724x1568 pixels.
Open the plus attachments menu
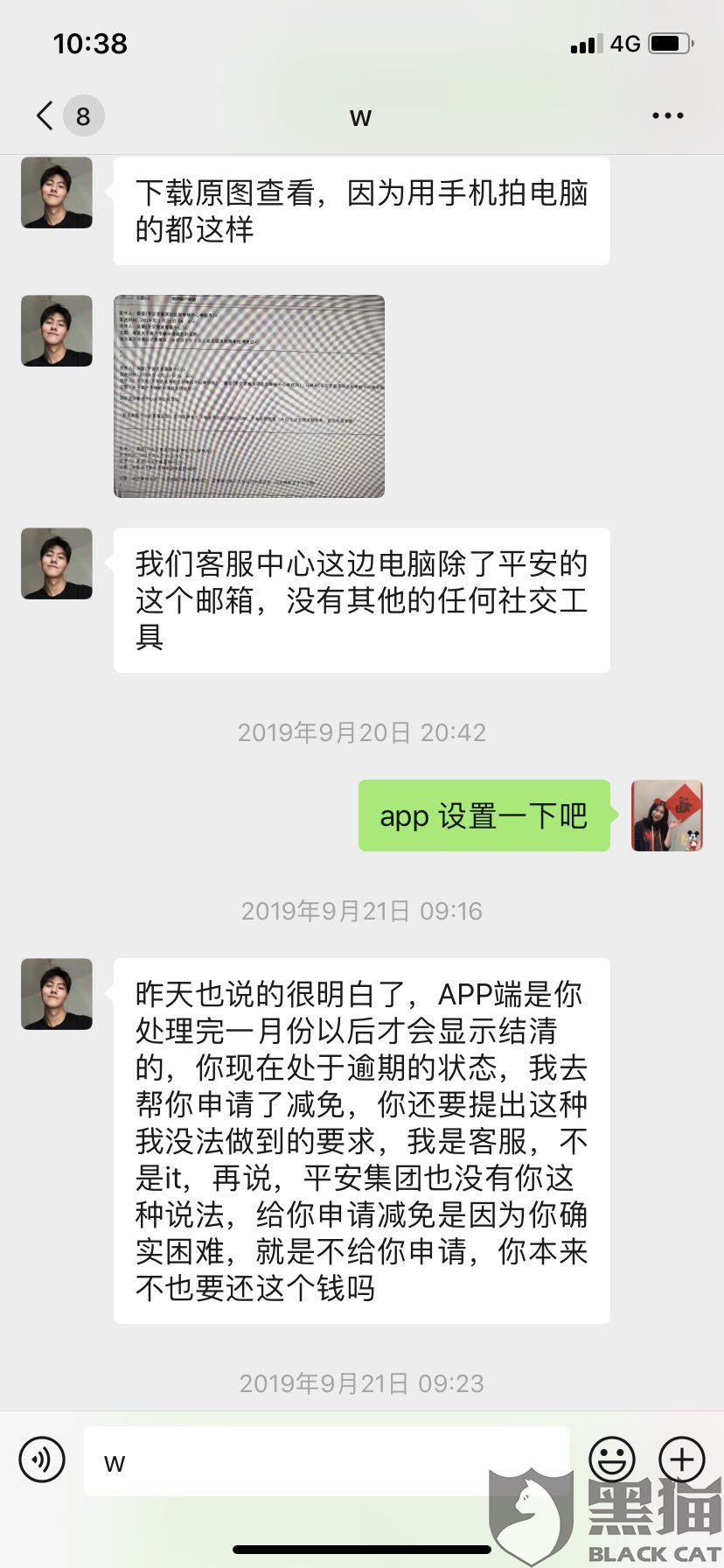[x=682, y=1459]
